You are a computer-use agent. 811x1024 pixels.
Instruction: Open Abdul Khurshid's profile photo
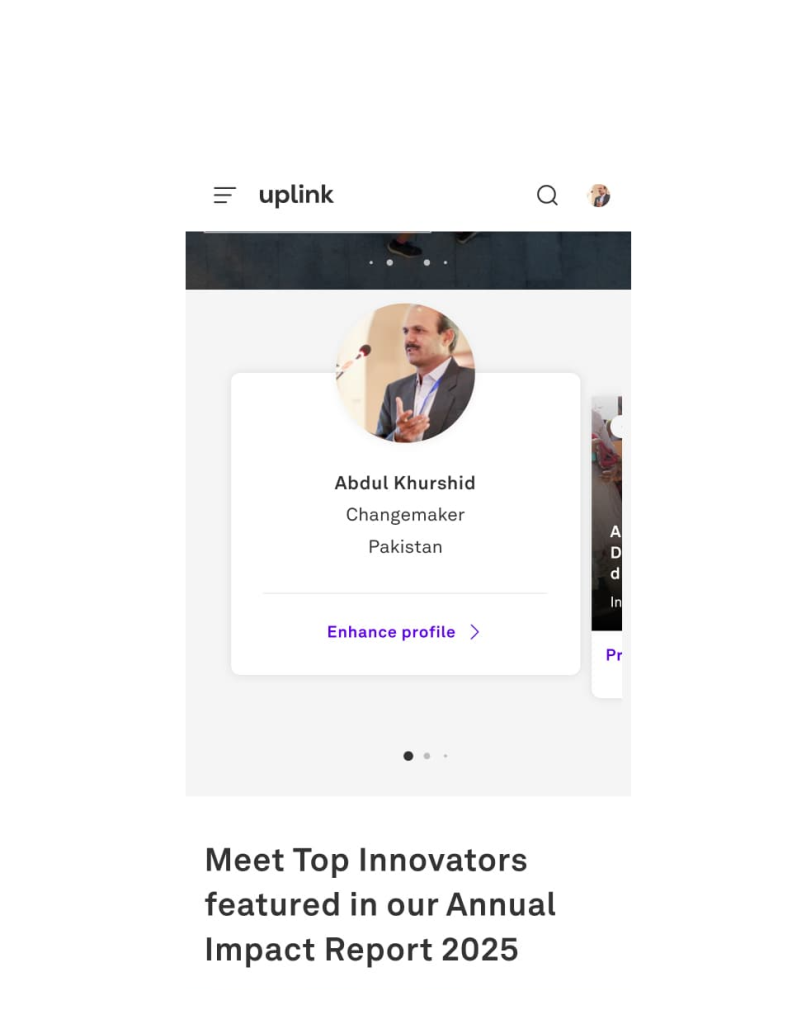click(x=405, y=373)
